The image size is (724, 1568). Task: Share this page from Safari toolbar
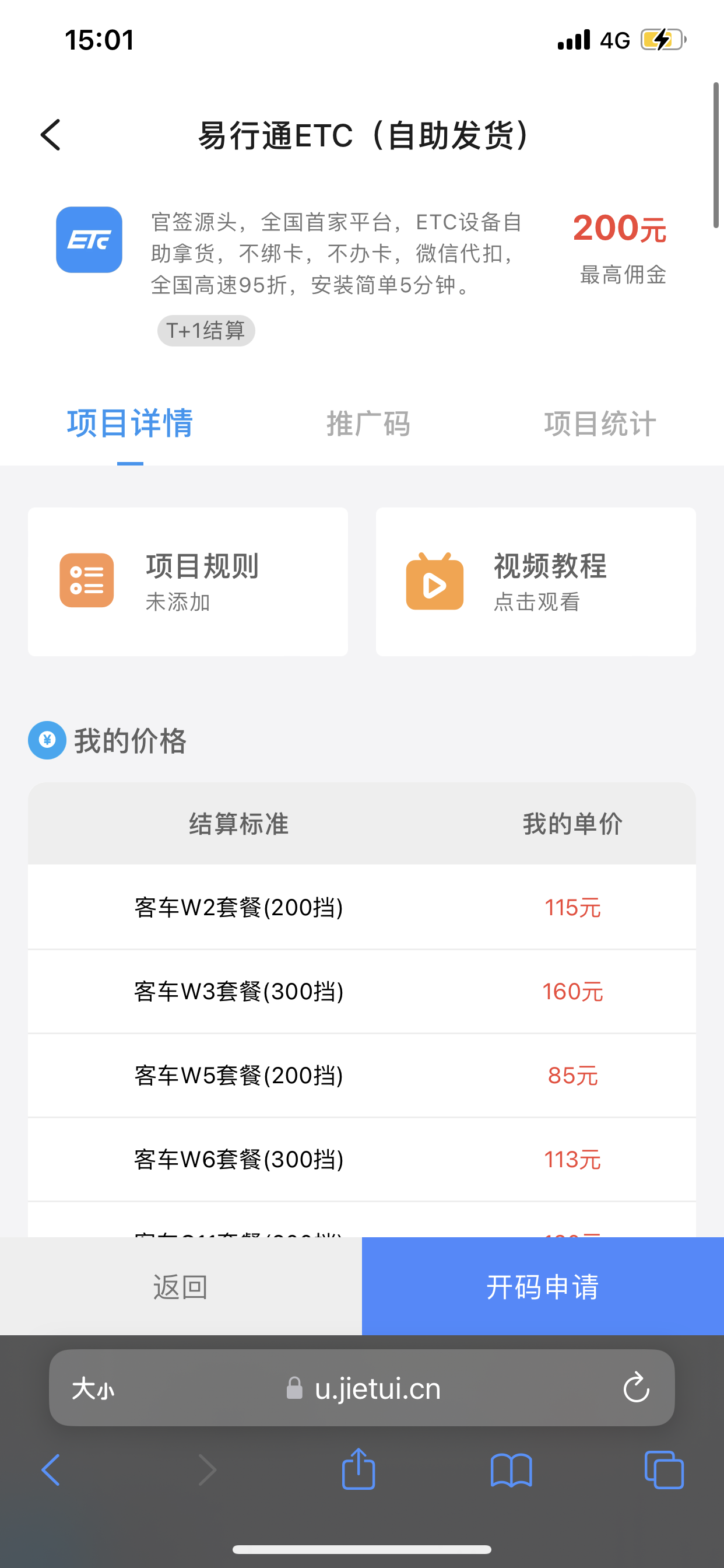359,1469
